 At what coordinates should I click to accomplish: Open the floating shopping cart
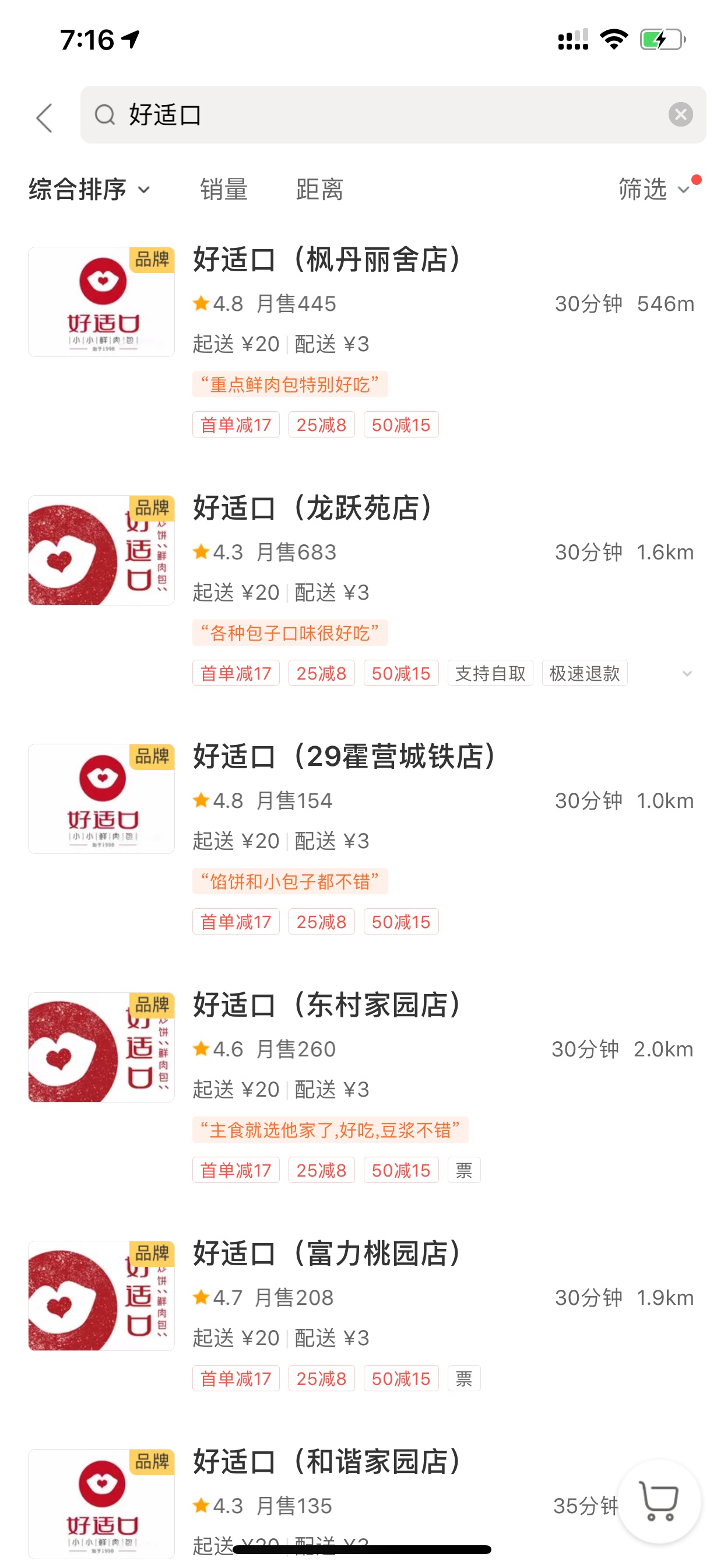click(659, 1501)
